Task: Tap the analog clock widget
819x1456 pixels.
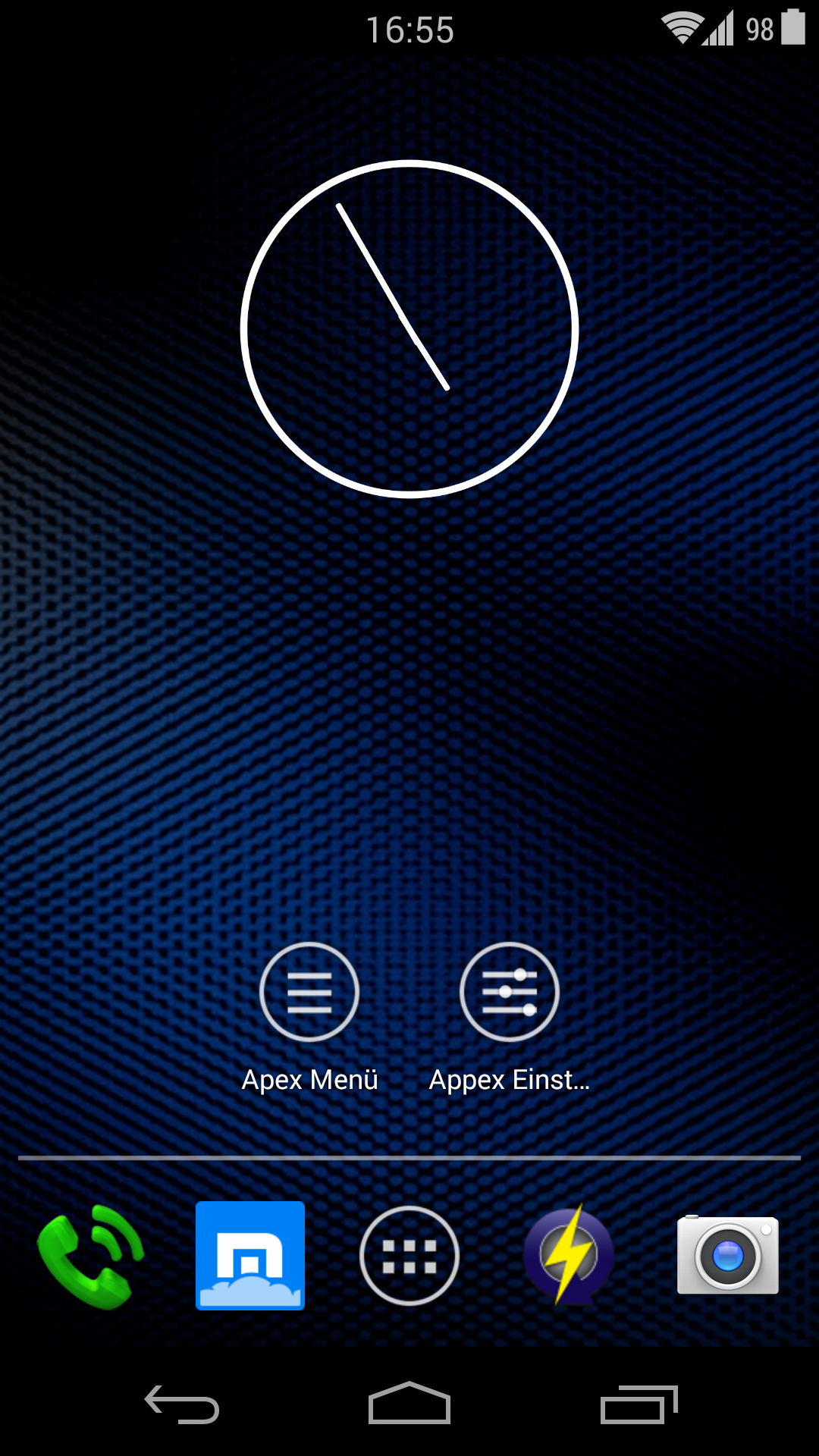Action: pos(409,329)
